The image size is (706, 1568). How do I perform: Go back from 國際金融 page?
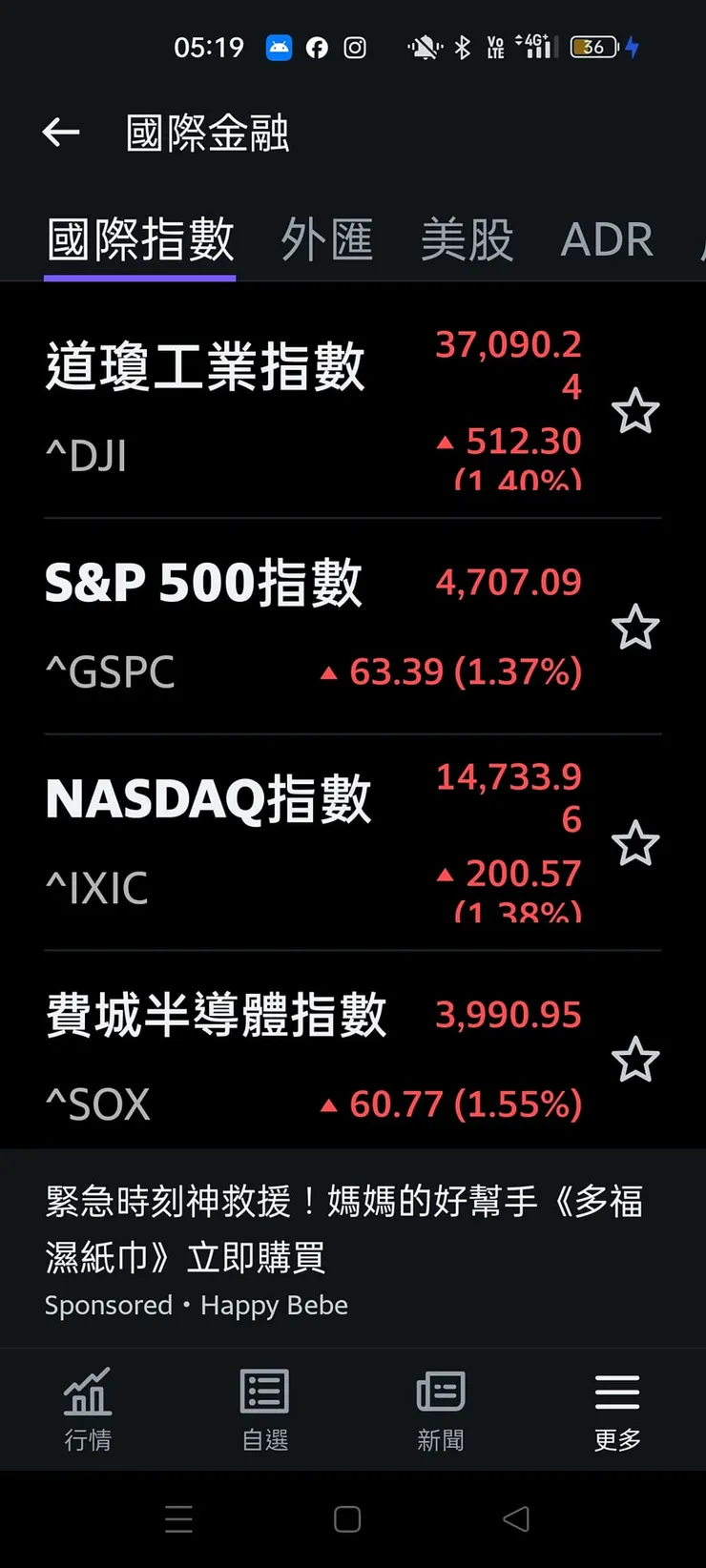click(61, 133)
